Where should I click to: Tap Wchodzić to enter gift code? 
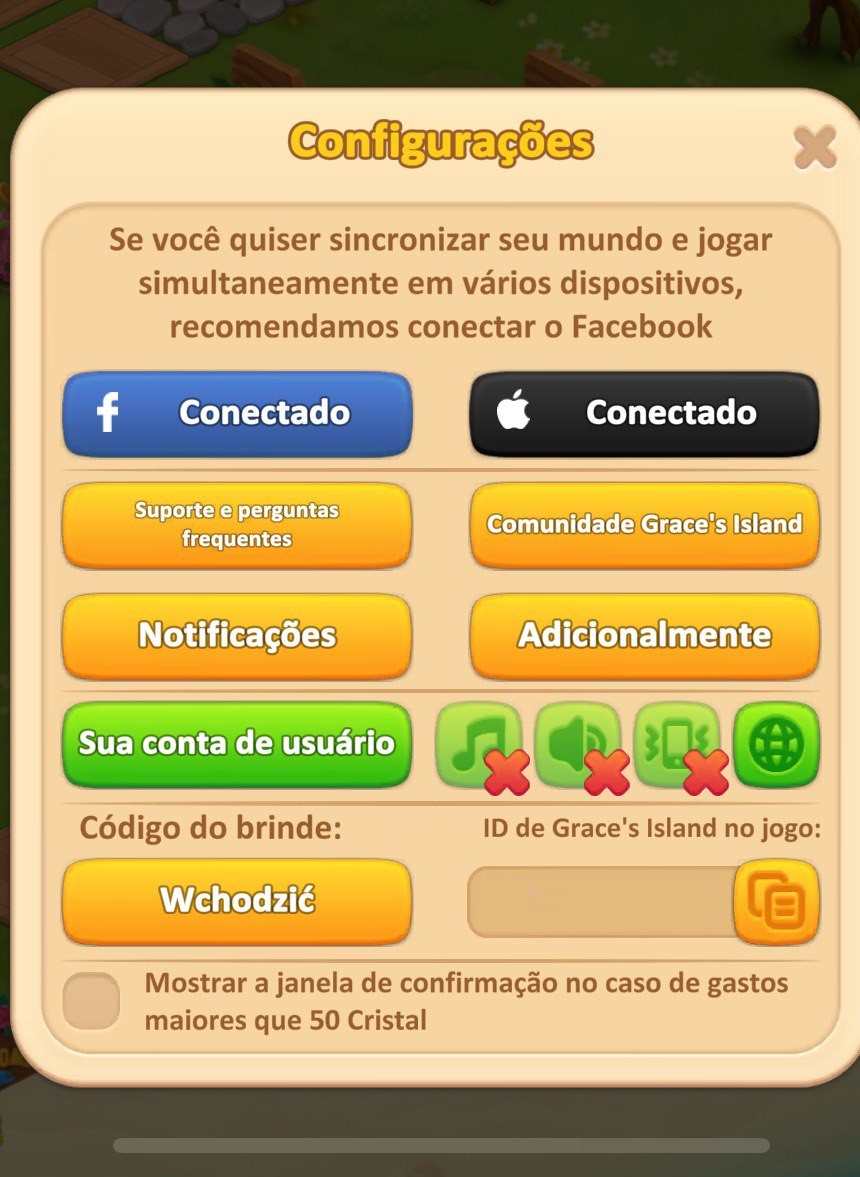click(x=237, y=901)
